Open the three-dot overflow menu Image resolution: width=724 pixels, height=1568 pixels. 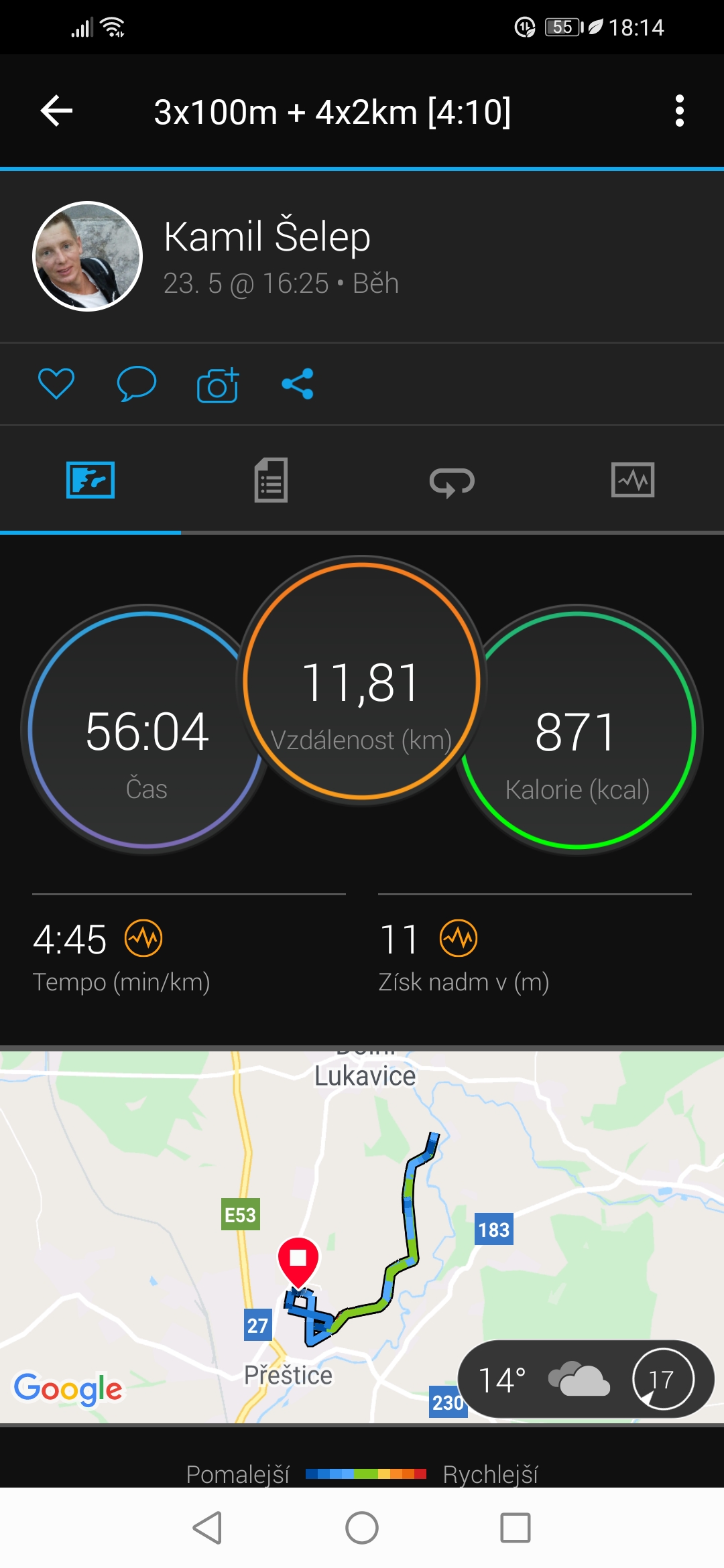[679, 111]
